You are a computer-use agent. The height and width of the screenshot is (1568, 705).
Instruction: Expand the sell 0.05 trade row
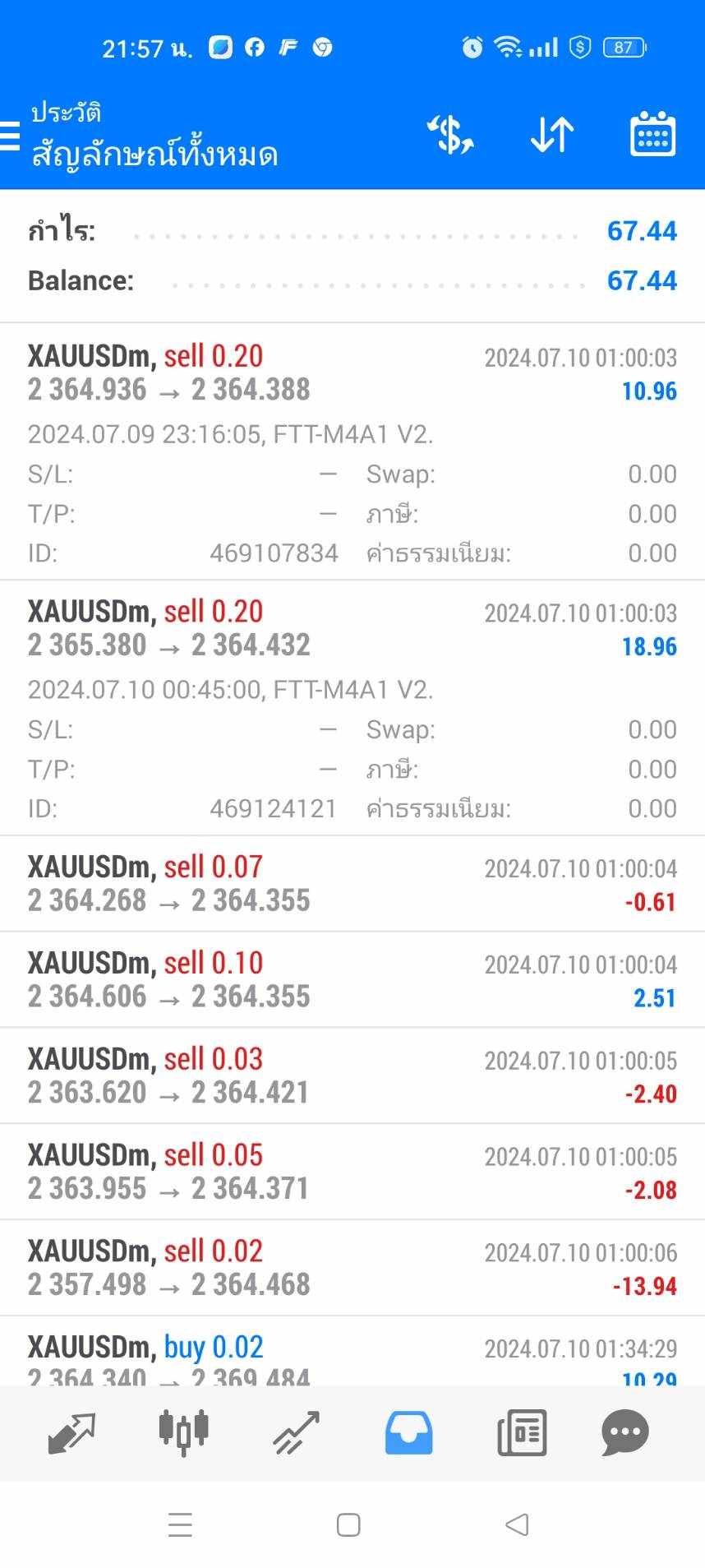click(352, 1172)
